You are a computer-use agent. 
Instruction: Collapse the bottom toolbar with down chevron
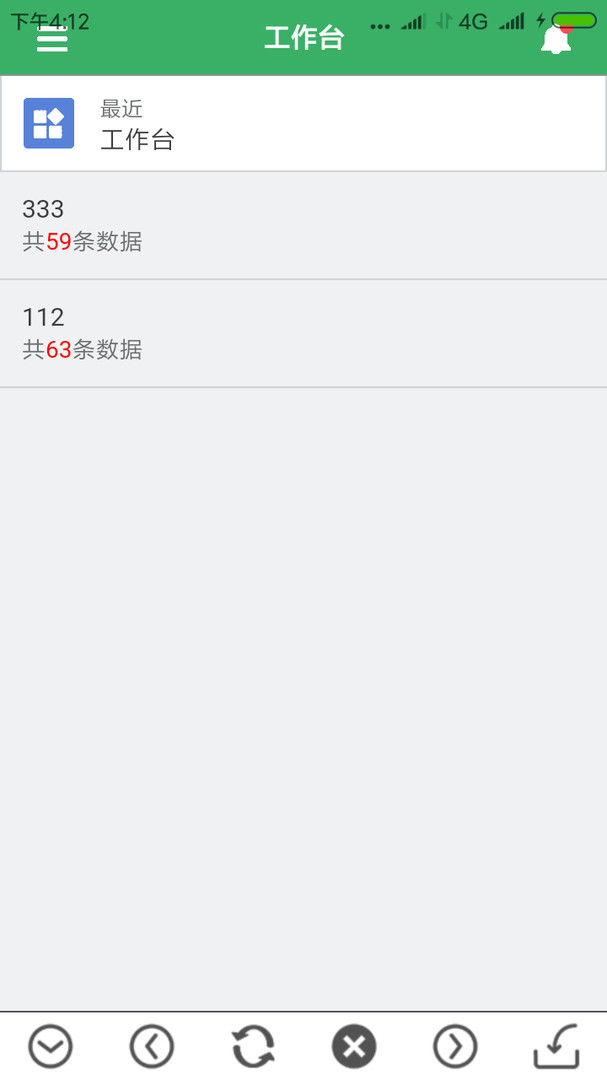click(50, 1047)
